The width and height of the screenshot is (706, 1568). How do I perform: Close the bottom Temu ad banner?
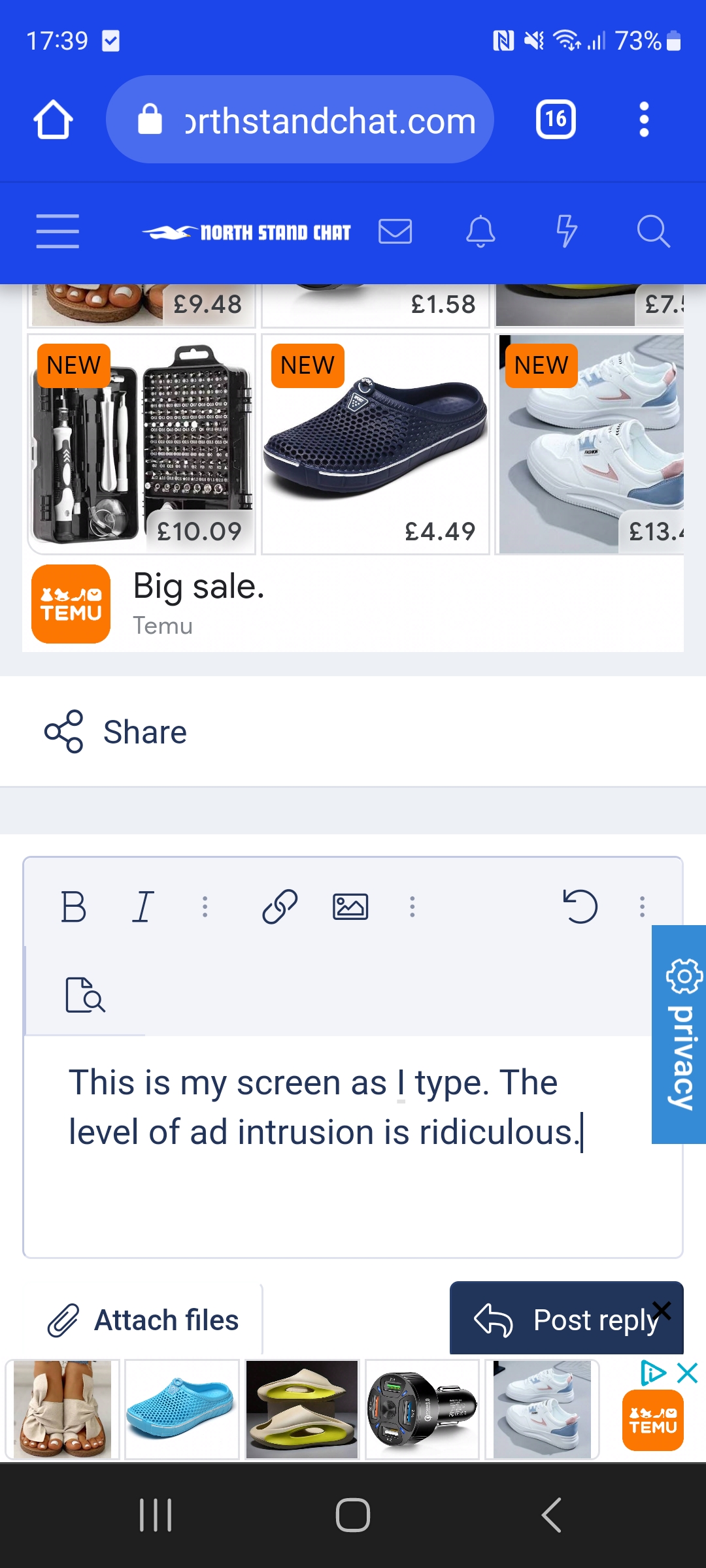point(687,1373)
